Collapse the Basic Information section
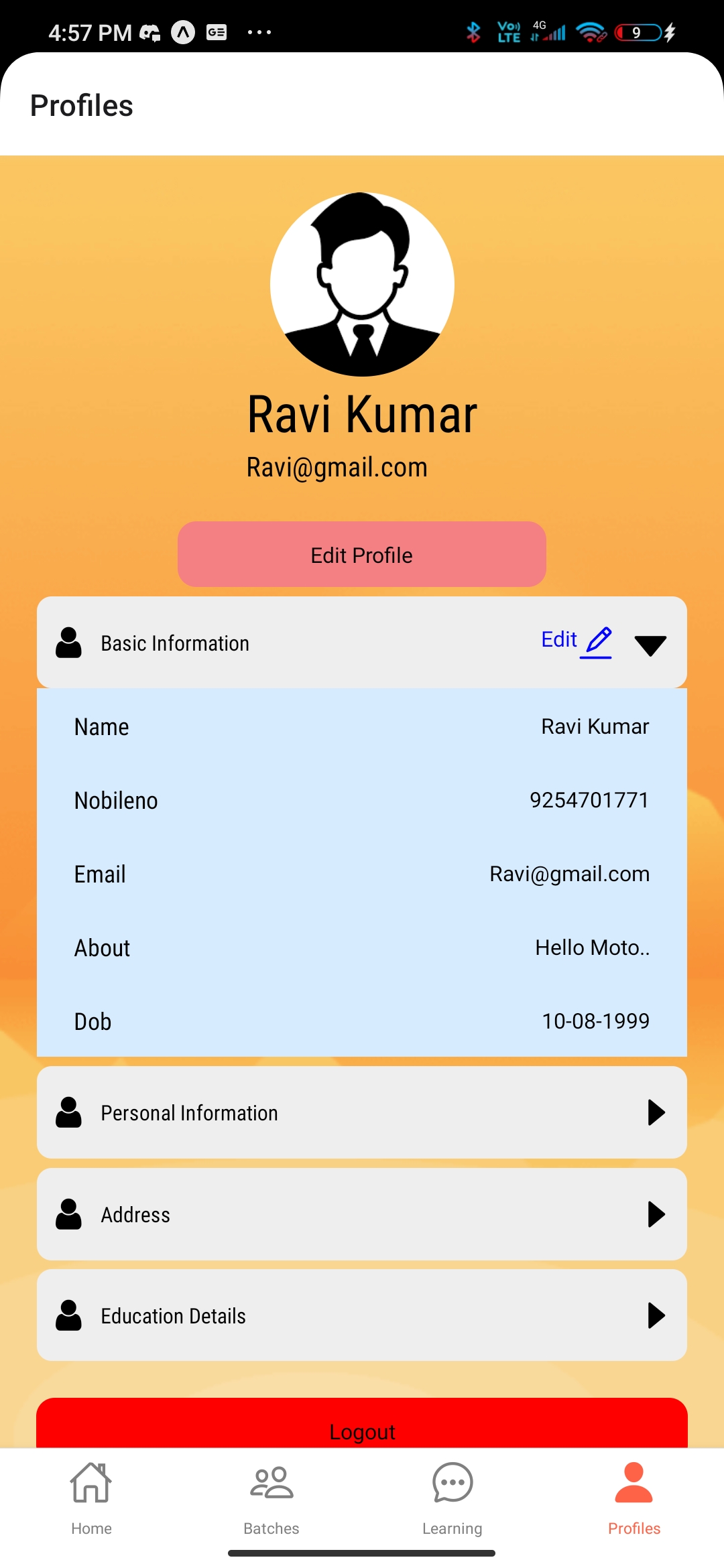This screenshot has height=1568, width=724. 650,645
